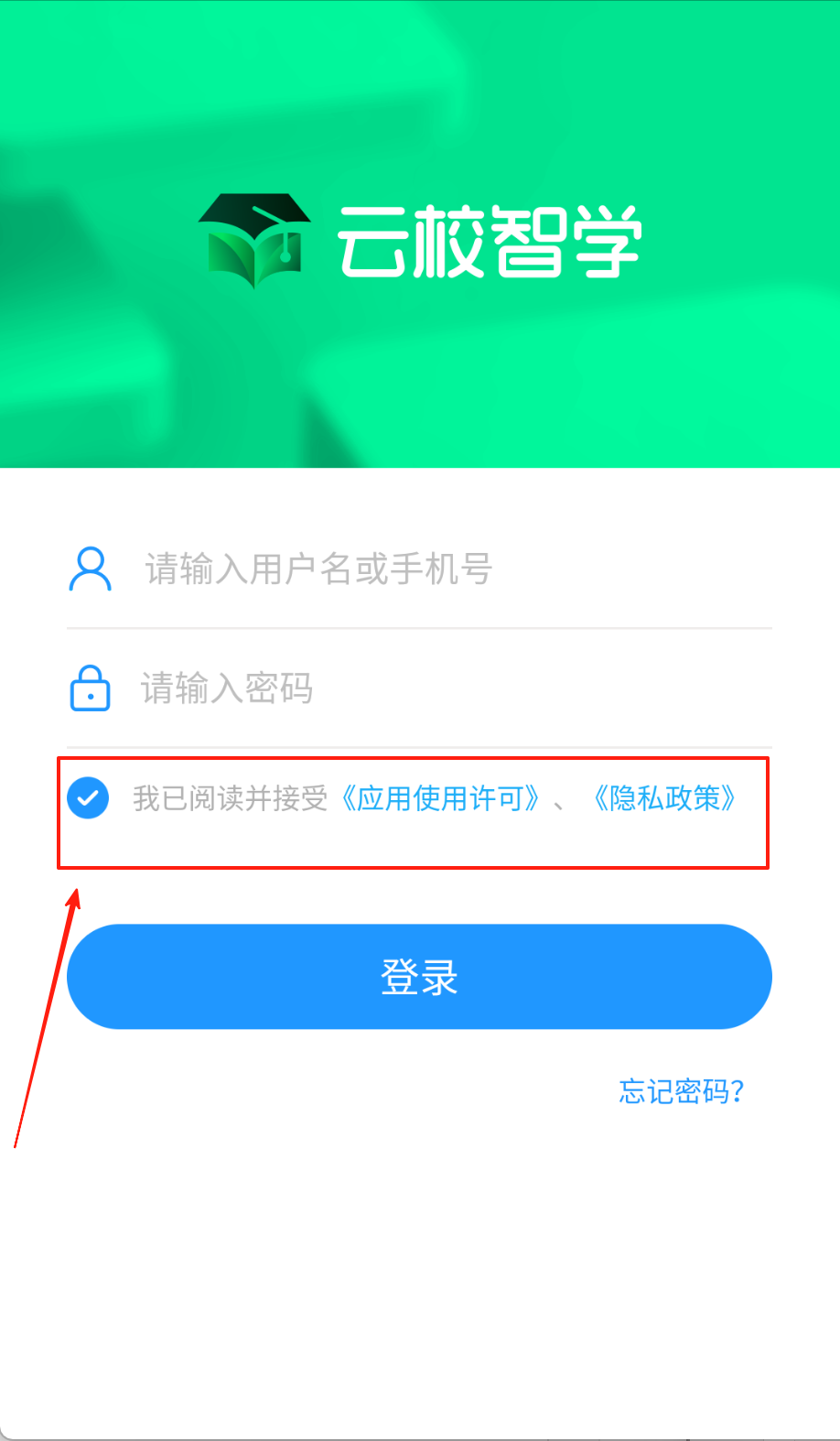Open the 应用使用许可 link
Viewport: 840px width, 1441px height.
[440, 798]
